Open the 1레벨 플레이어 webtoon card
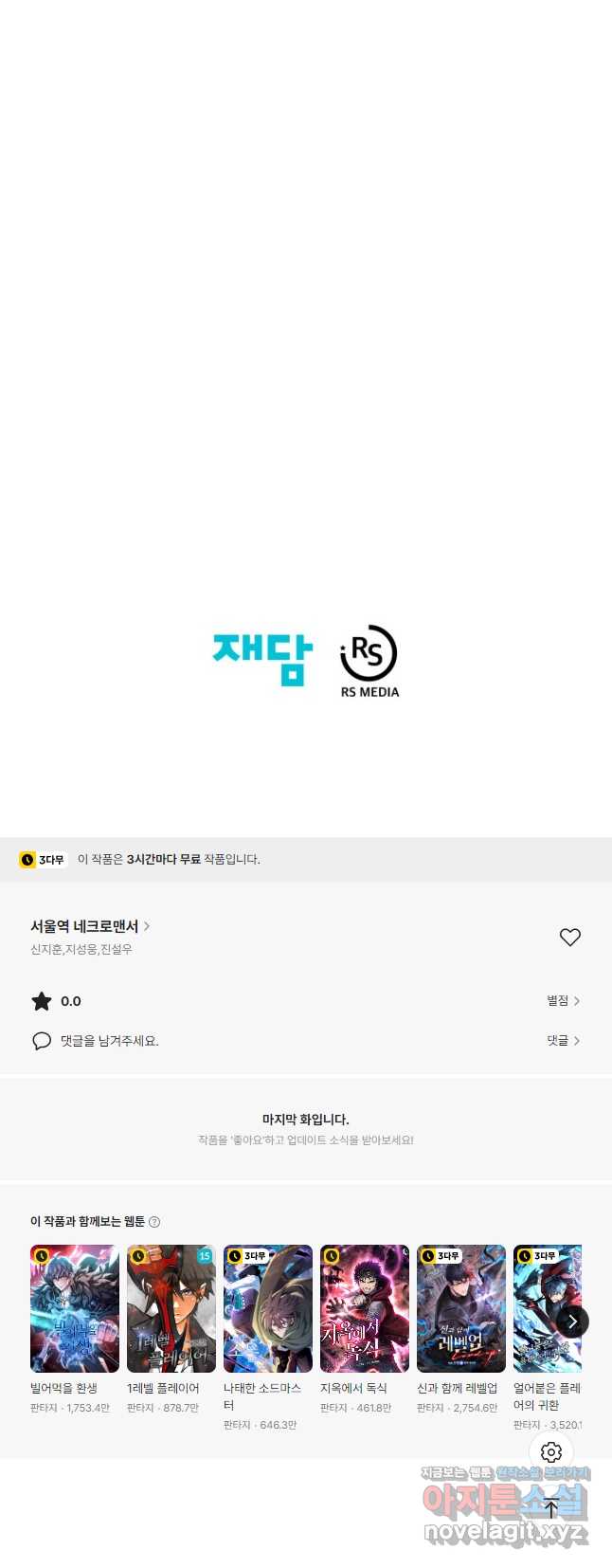Image resolution: width=612 pixels, height=1568 pixels. 171,1308
